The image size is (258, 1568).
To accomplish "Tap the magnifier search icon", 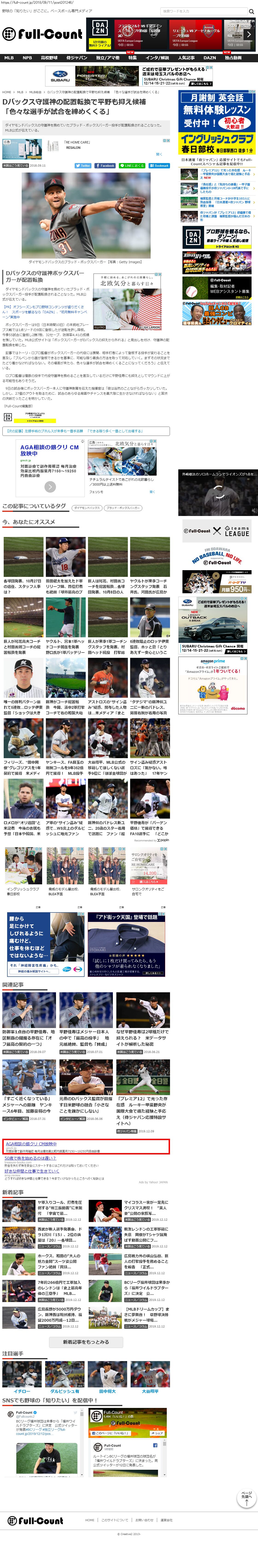I will click(x=251, y=12).
